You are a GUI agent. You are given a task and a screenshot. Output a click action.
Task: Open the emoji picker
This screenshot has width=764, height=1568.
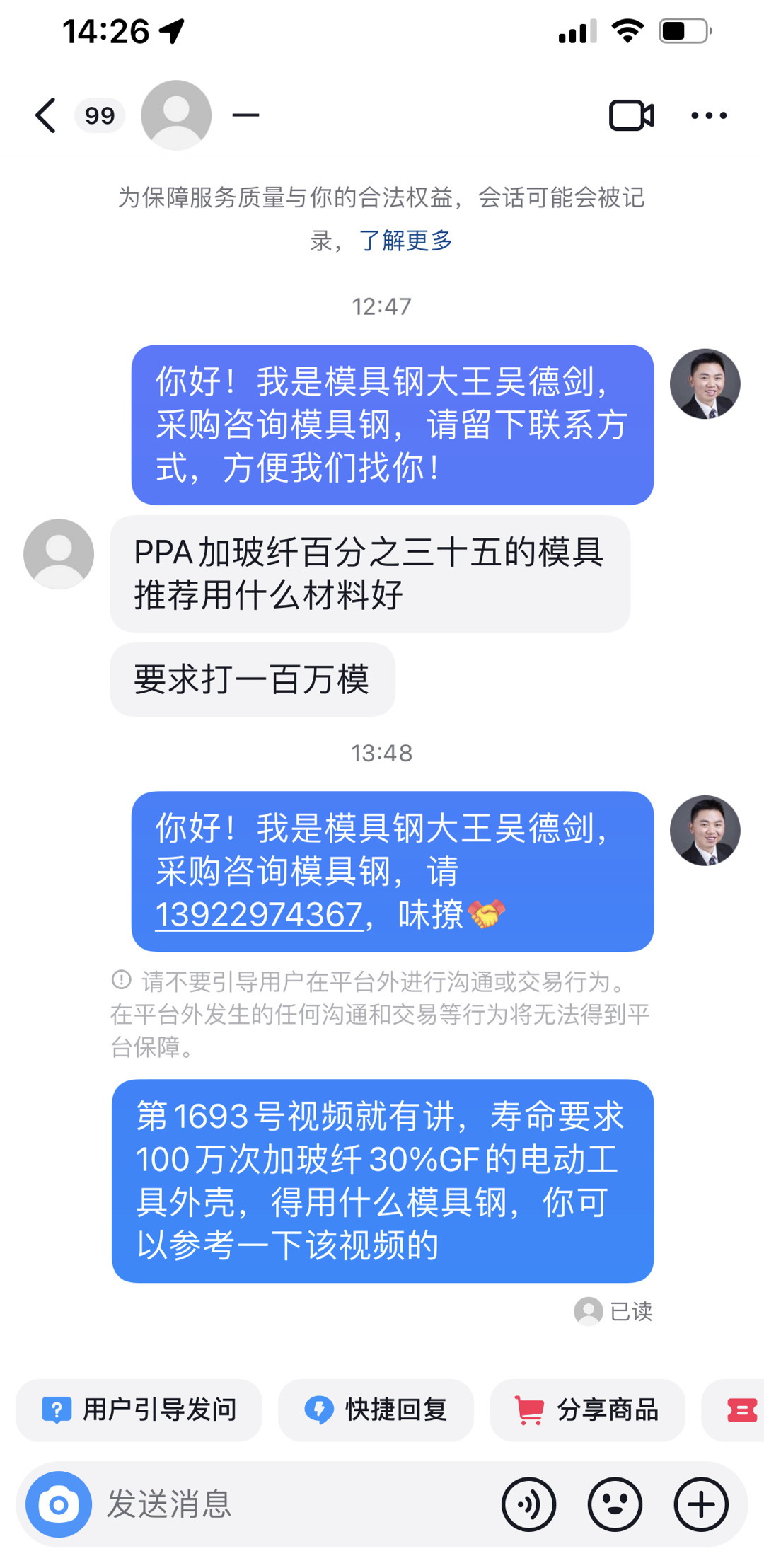tap(615, 1504)
